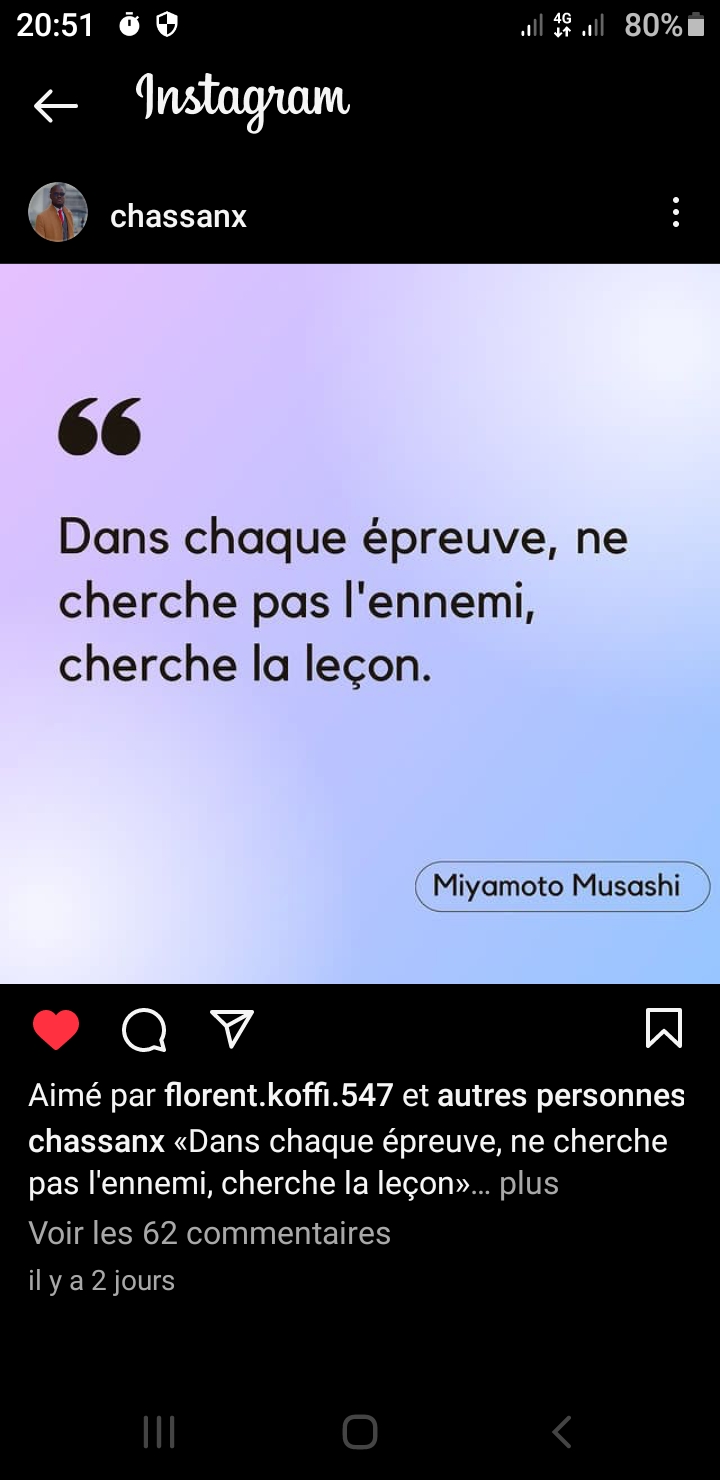This screenshot has height=1480, width=720.
Task: Open recent apps from the navigation bar
Action: click(x=159, y=1432)
